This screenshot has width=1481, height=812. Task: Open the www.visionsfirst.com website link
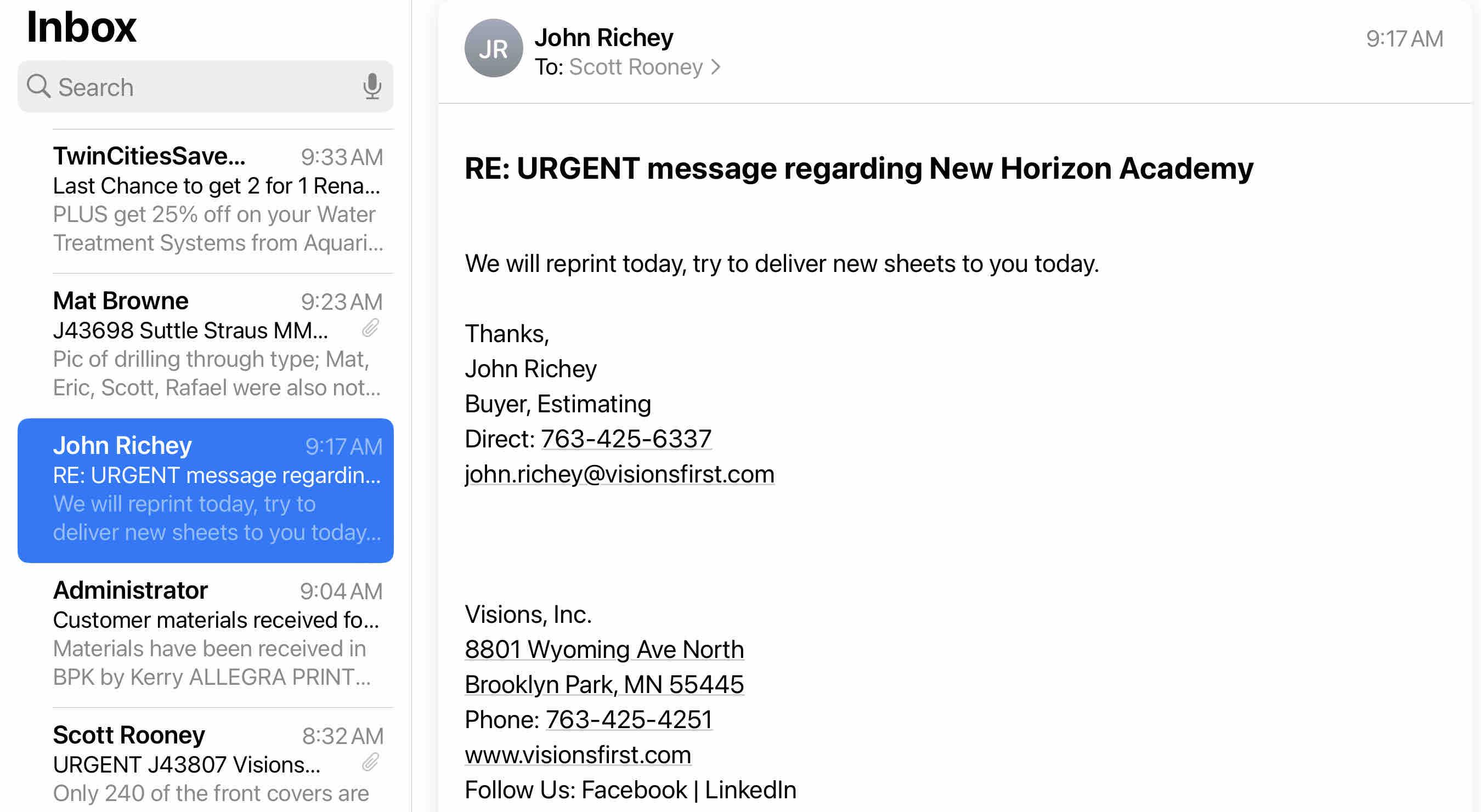pyautogui.click(x=577, y=754)
